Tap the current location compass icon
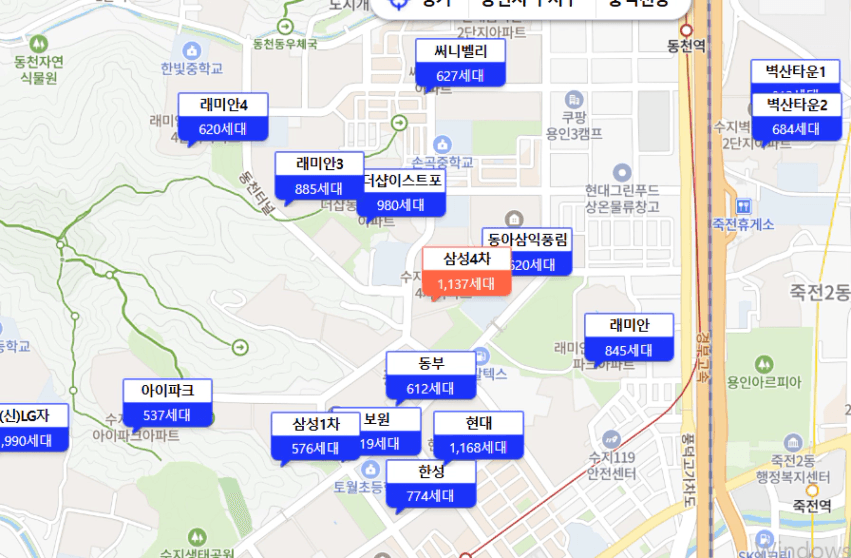 pos(401,3)
